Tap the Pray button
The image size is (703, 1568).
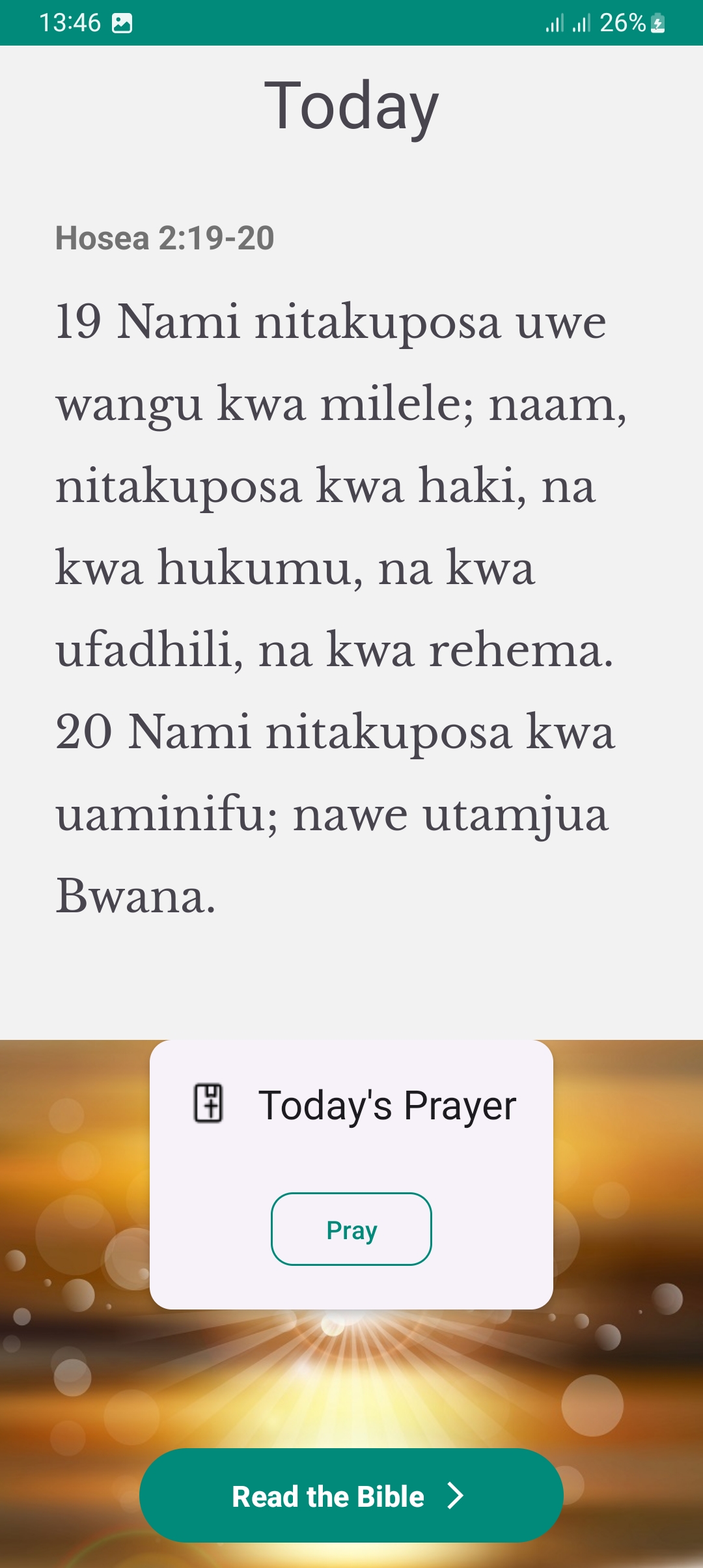pyautogui.click(x=351, y=1229)
